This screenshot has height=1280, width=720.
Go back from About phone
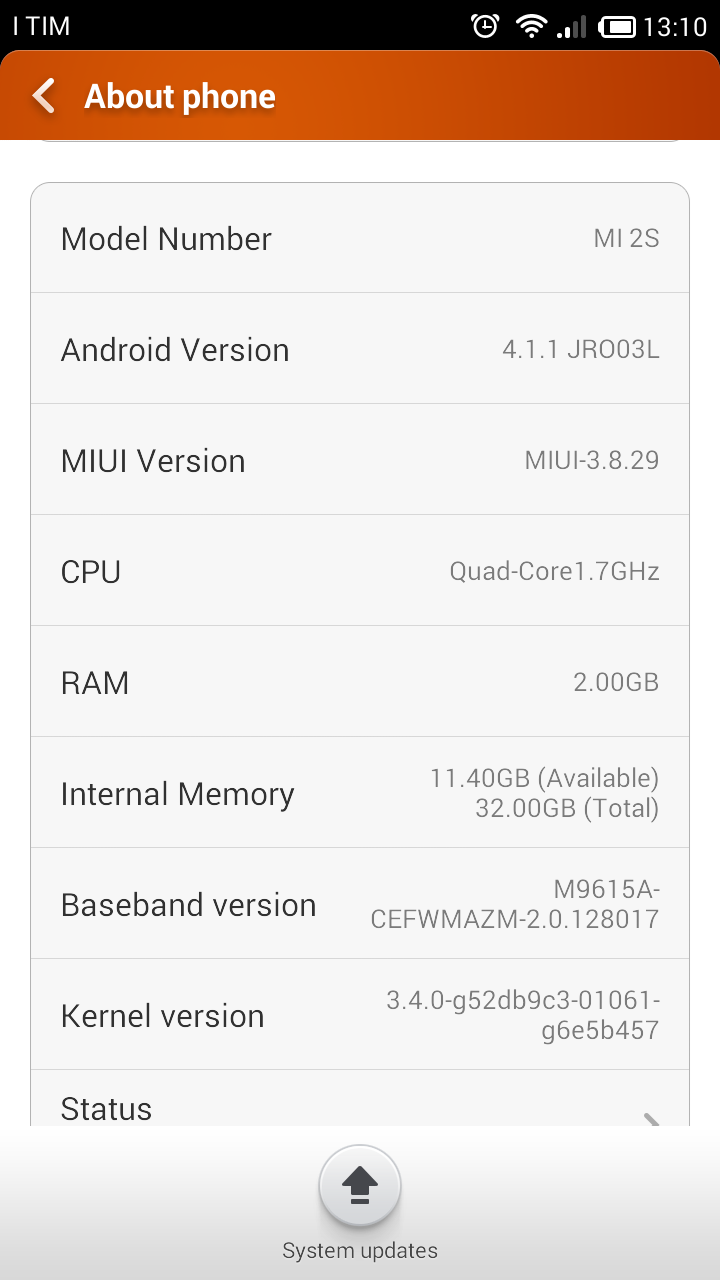44,96
